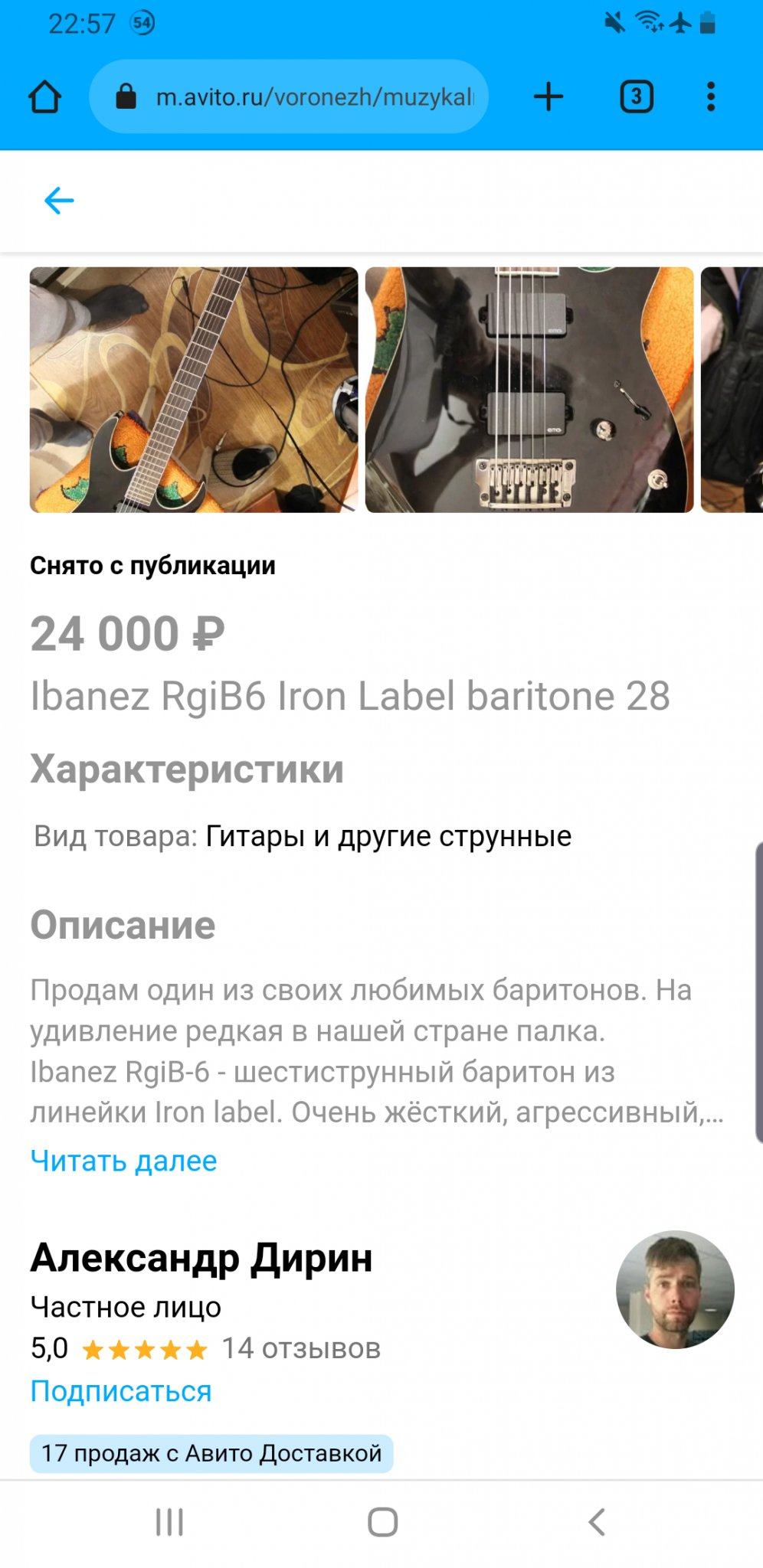Show recent apps from navigation bar
This screenshot has height=1568, width=763.
pos(169,1522)
